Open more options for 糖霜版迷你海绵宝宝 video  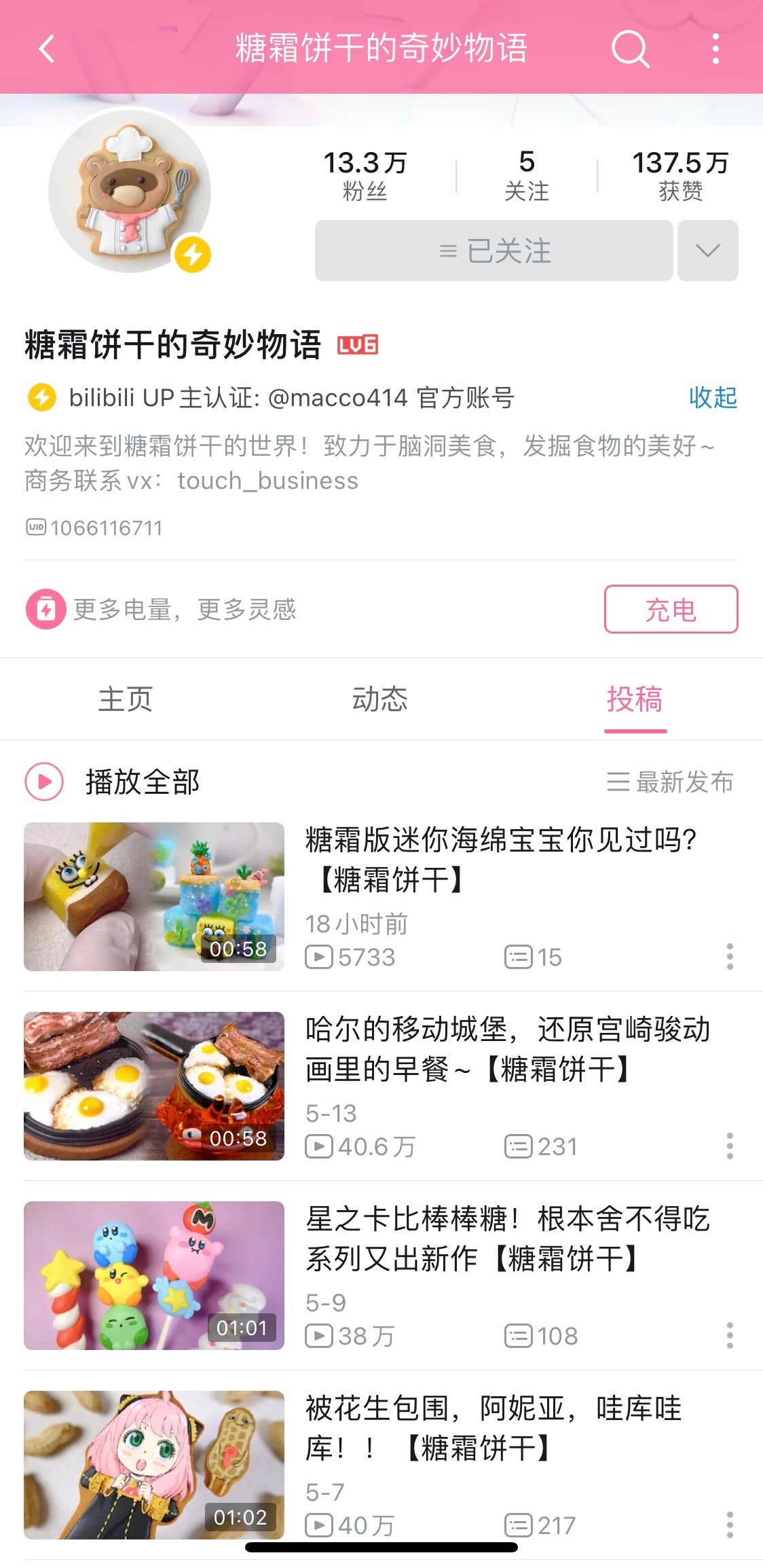tap(730, 956)
